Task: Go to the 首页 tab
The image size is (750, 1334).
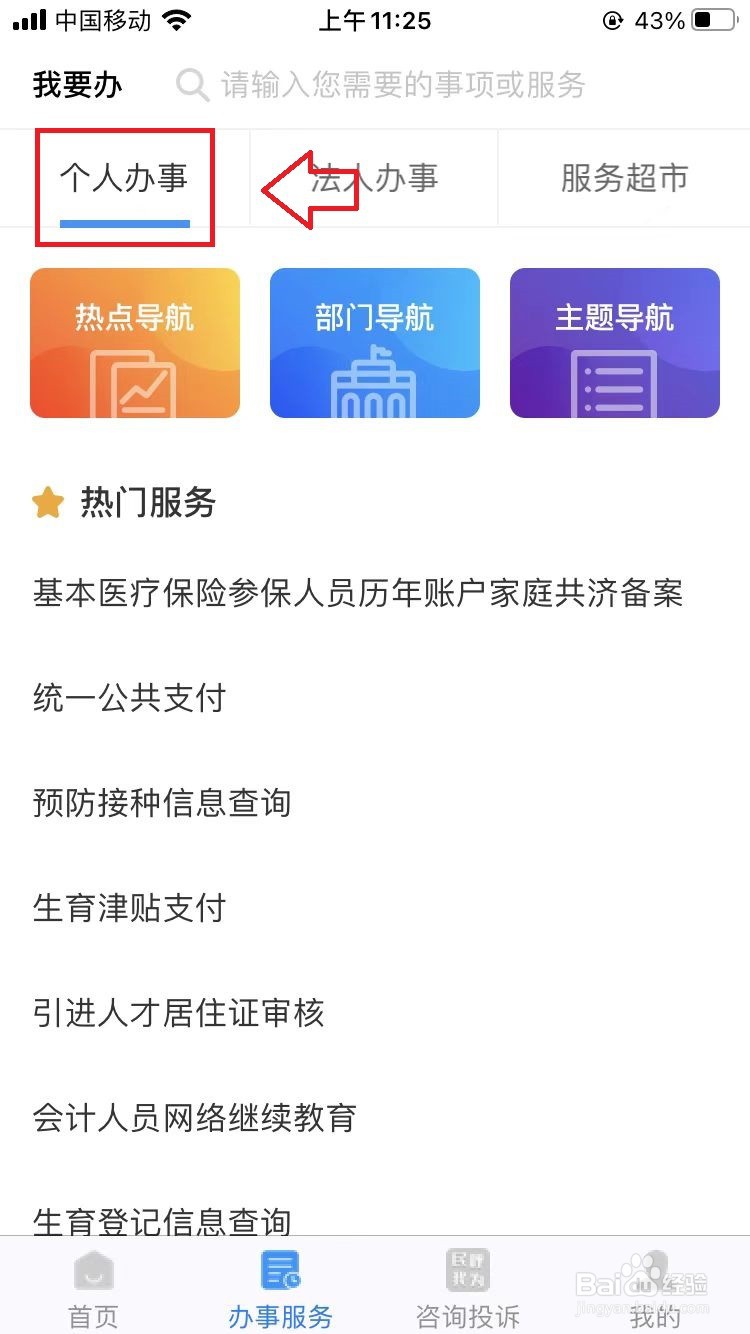Action: [x=94, y=1288]
